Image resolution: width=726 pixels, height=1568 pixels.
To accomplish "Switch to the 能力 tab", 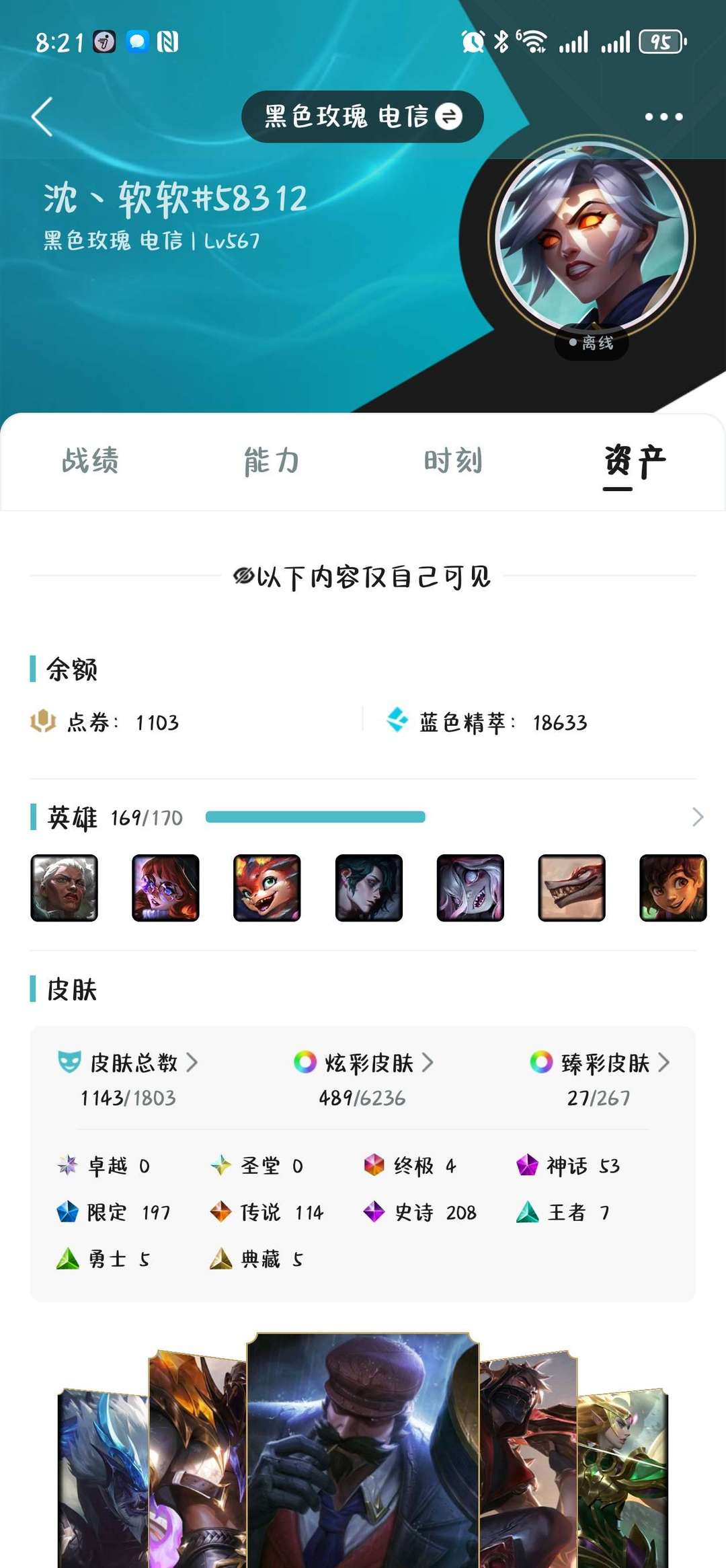I will [x=272, y=461].
